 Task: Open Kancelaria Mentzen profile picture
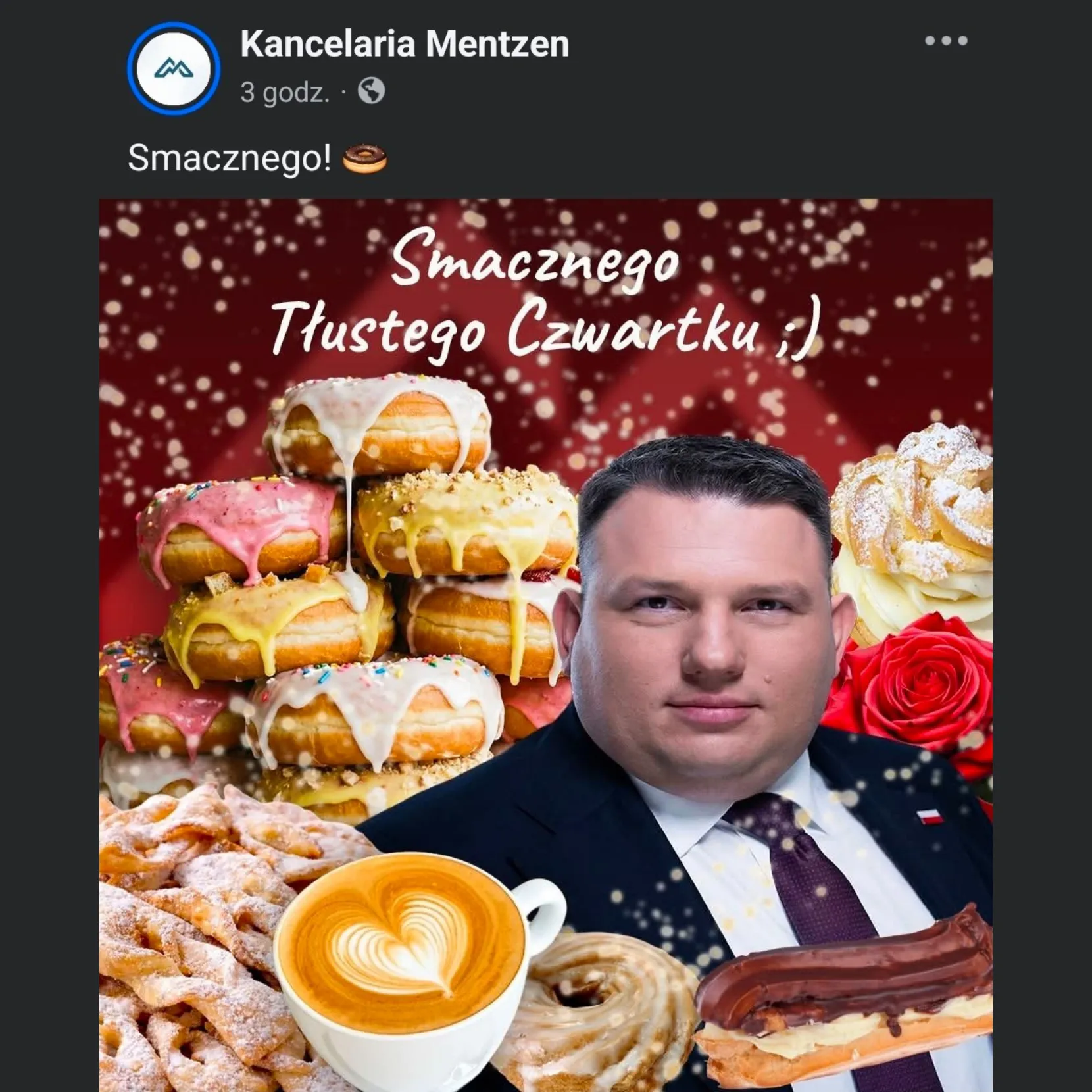pos(174,68)
